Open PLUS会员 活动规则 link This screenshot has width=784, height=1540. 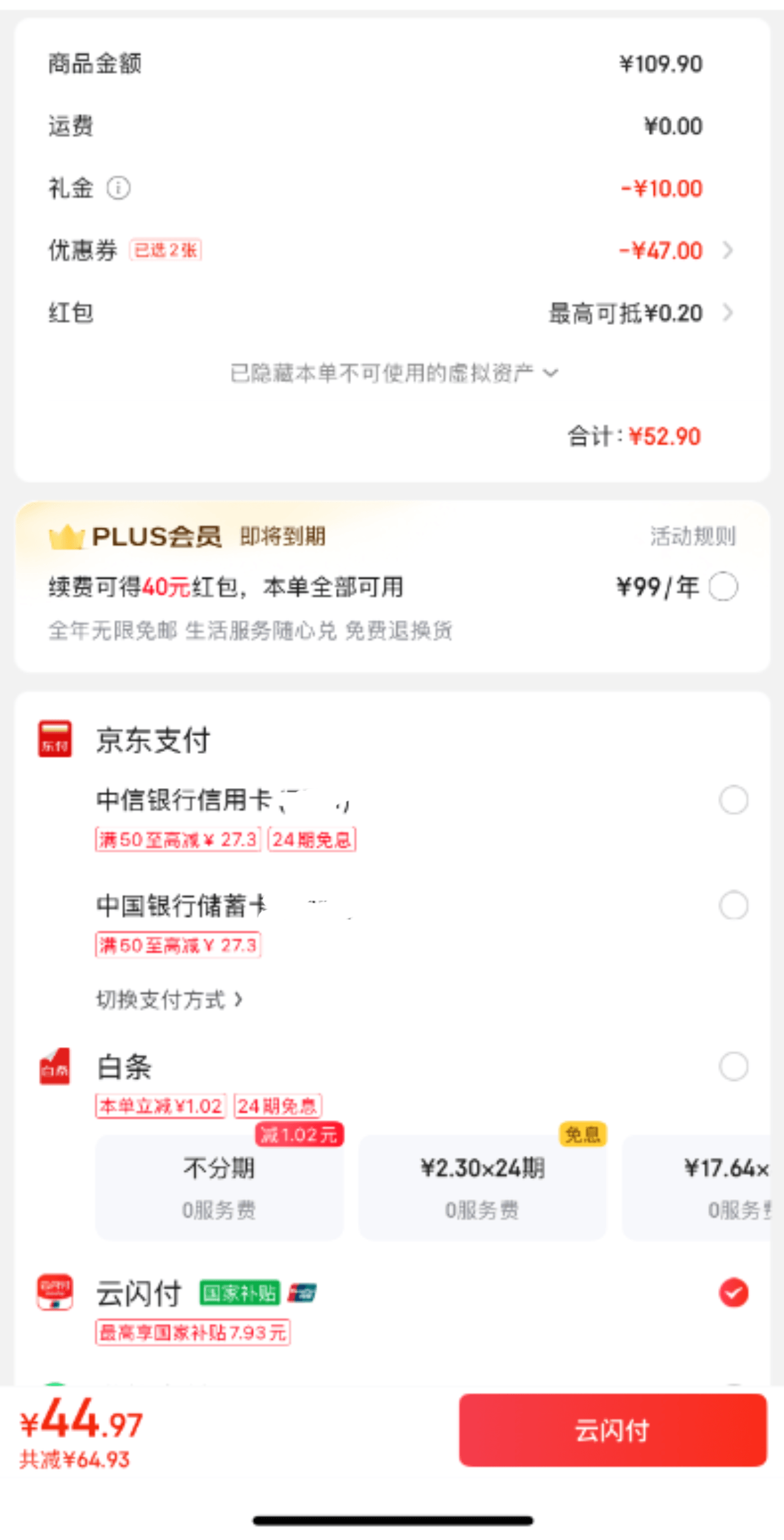pyautogui.click(x=692, y=536)
